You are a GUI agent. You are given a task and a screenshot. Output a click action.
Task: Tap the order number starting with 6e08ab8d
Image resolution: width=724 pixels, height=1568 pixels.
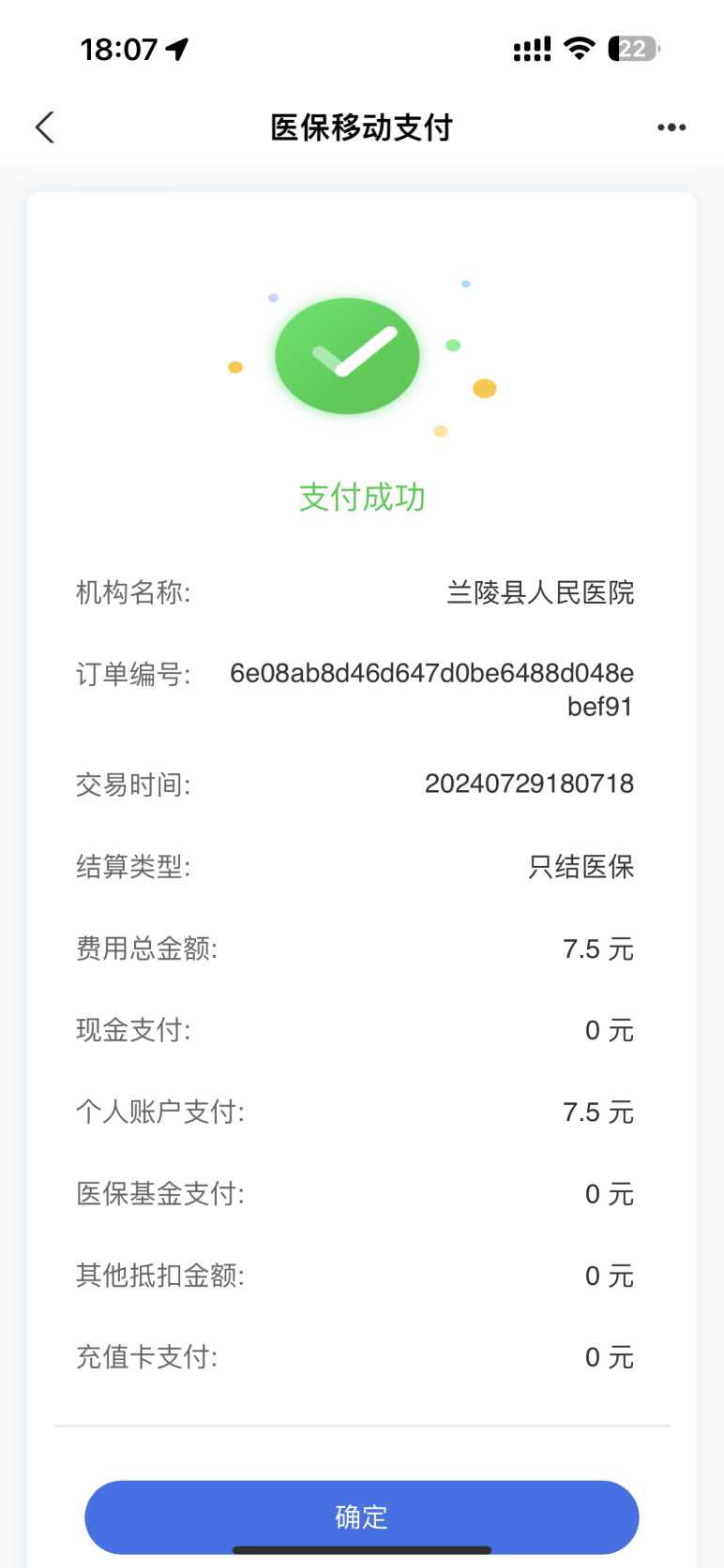click(431, 690)
